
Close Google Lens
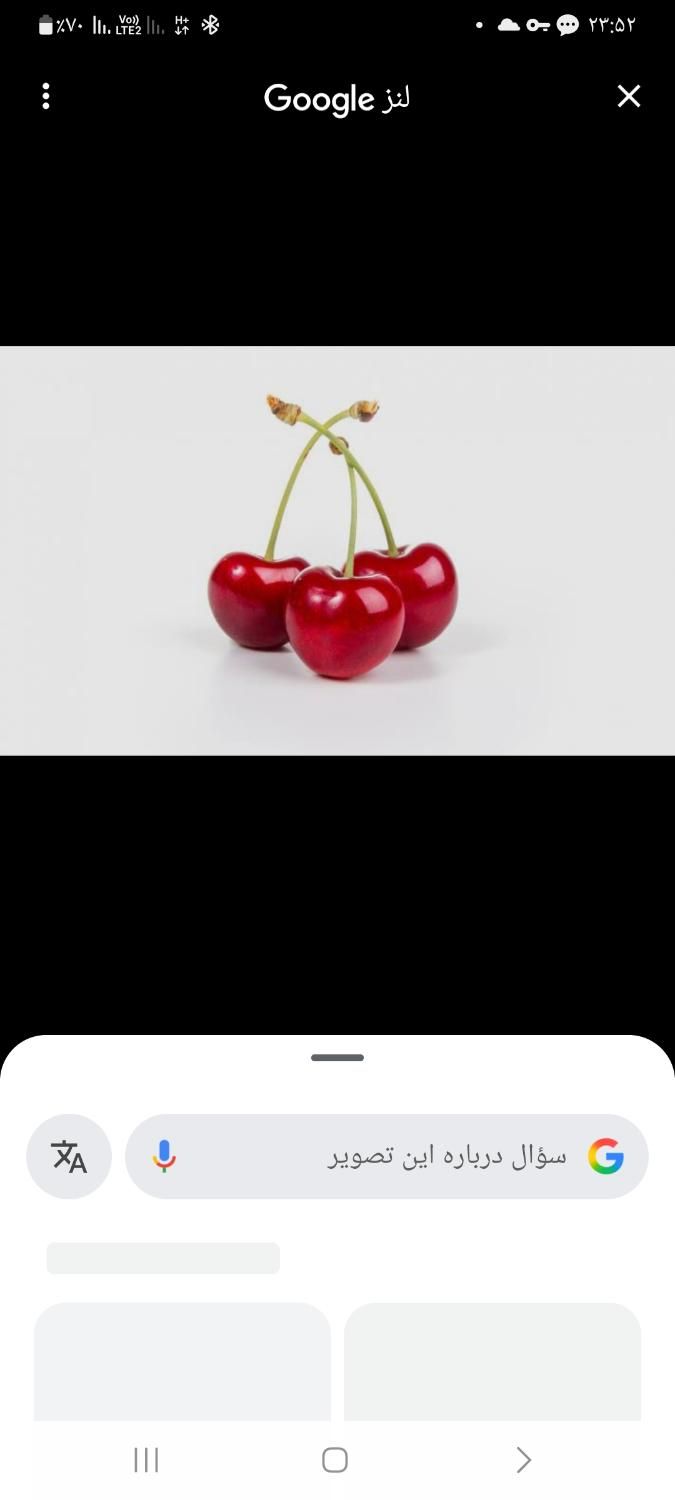click(628, 96)
